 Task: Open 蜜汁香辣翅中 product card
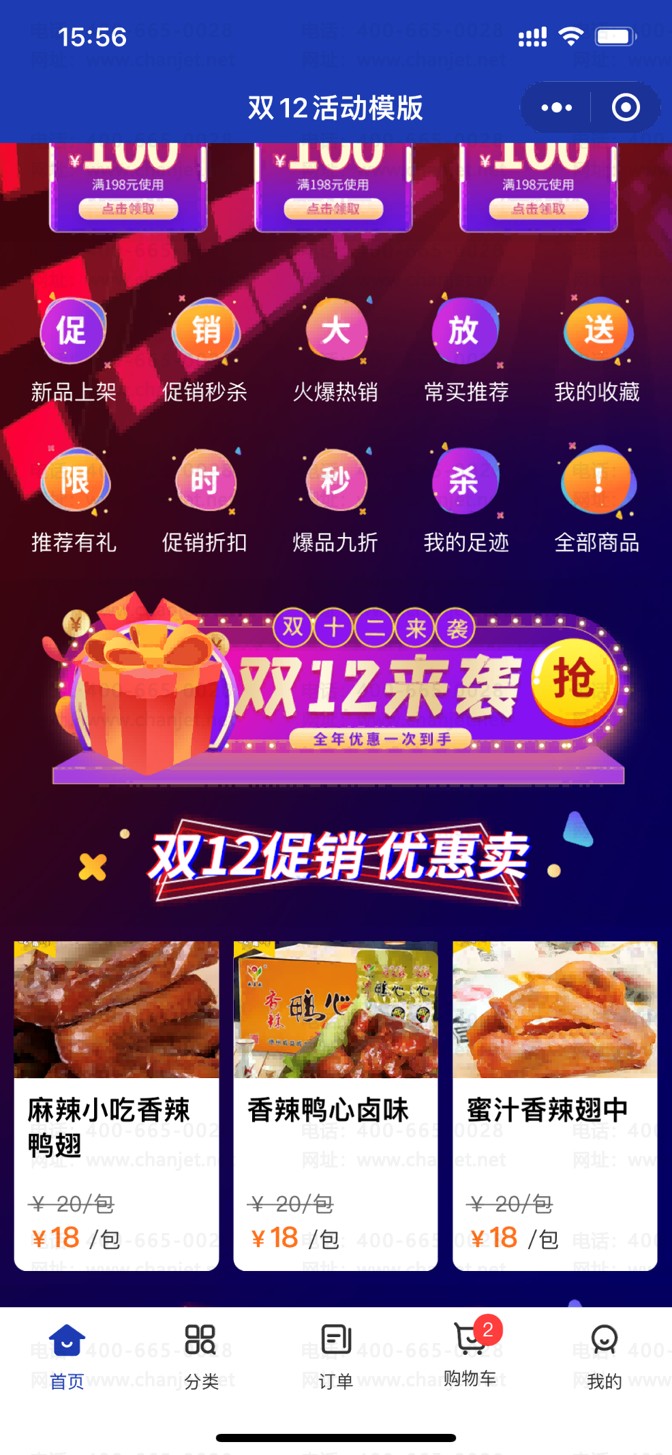point(555,1104)
